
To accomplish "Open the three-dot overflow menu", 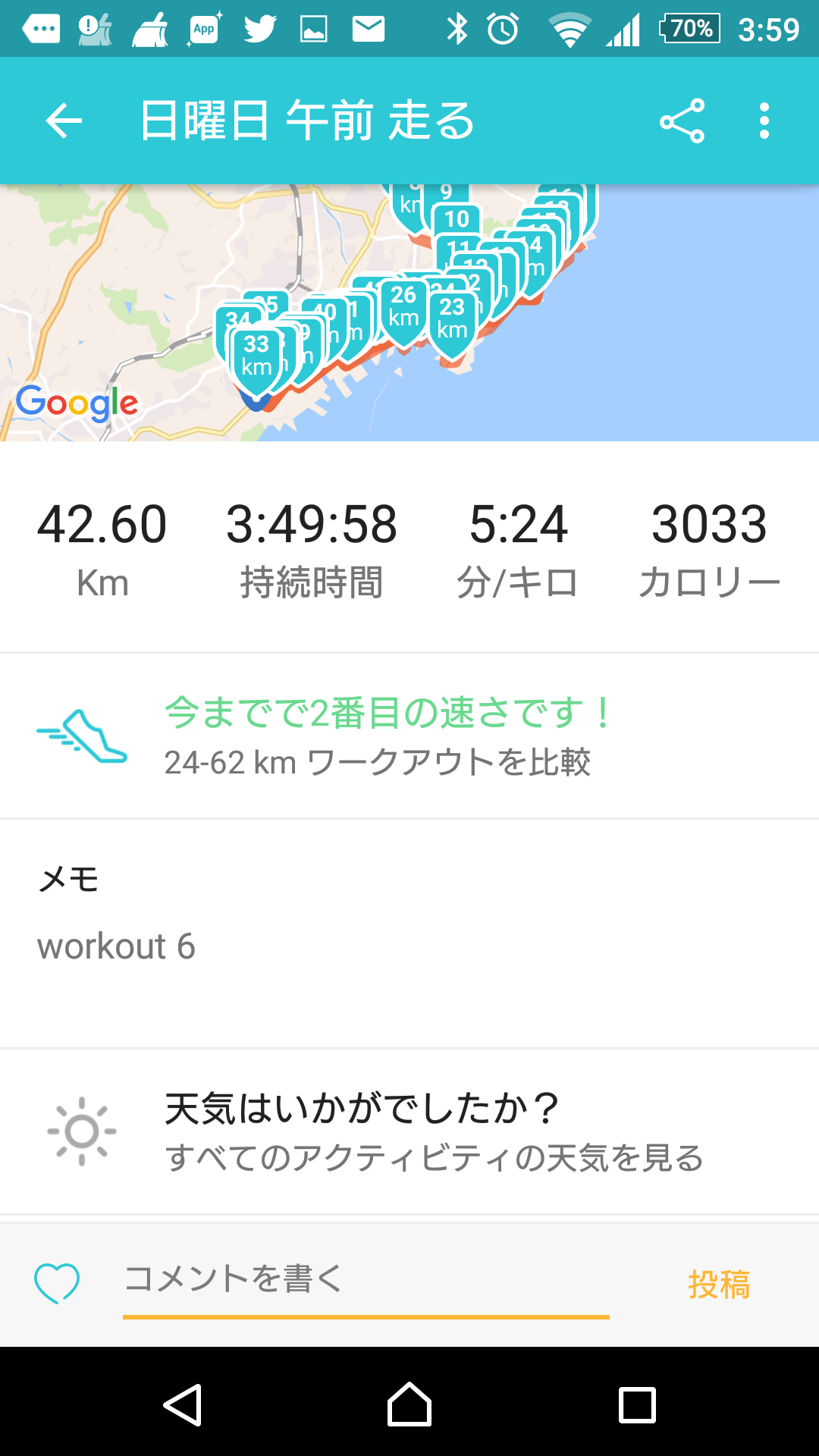I will [764, 121].
